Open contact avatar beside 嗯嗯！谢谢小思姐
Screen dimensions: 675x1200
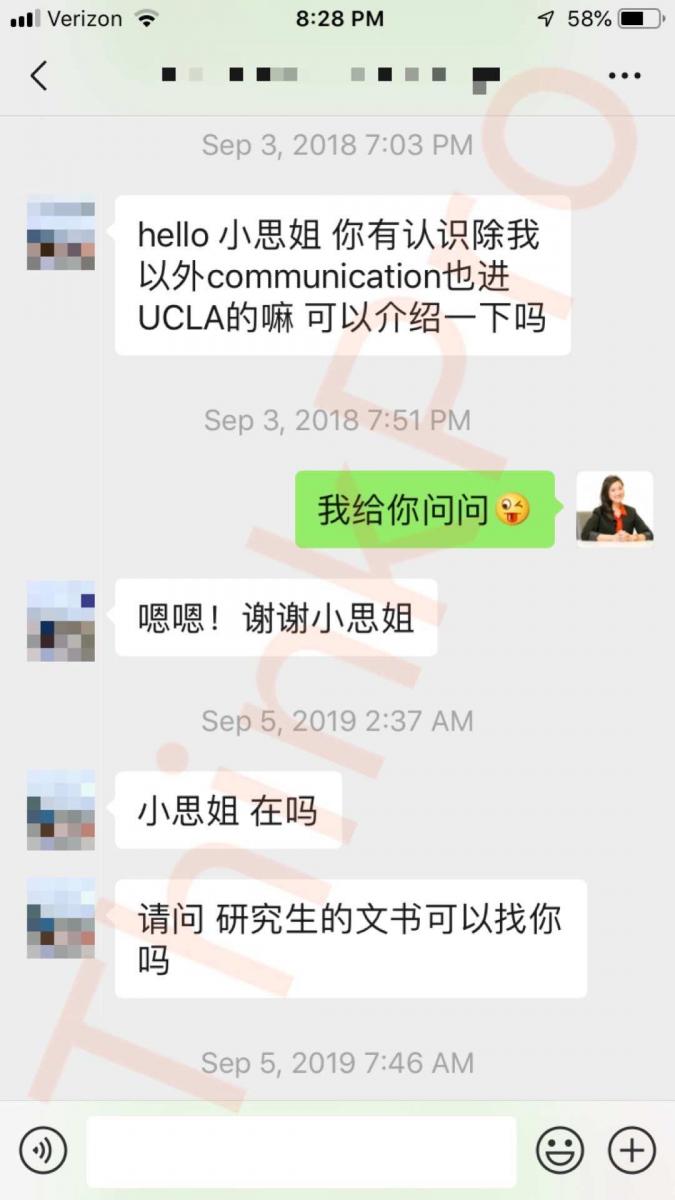point(61,620)
